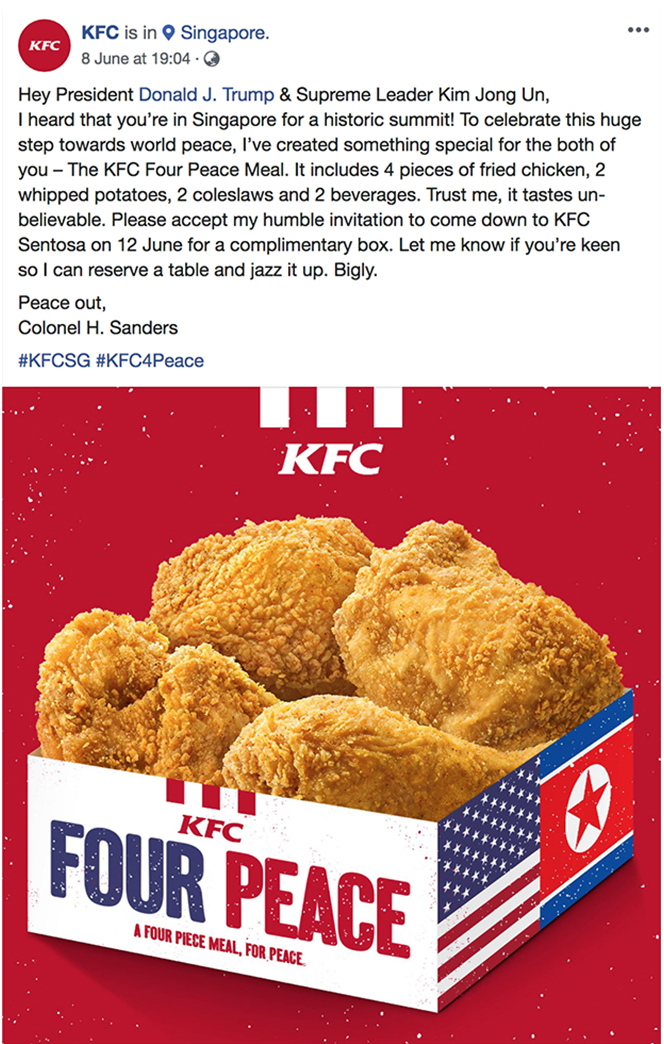The height and width of the screenshot is (1044, 664).
Task: Open the KFC page name link
Action: (x=100, y=33)
